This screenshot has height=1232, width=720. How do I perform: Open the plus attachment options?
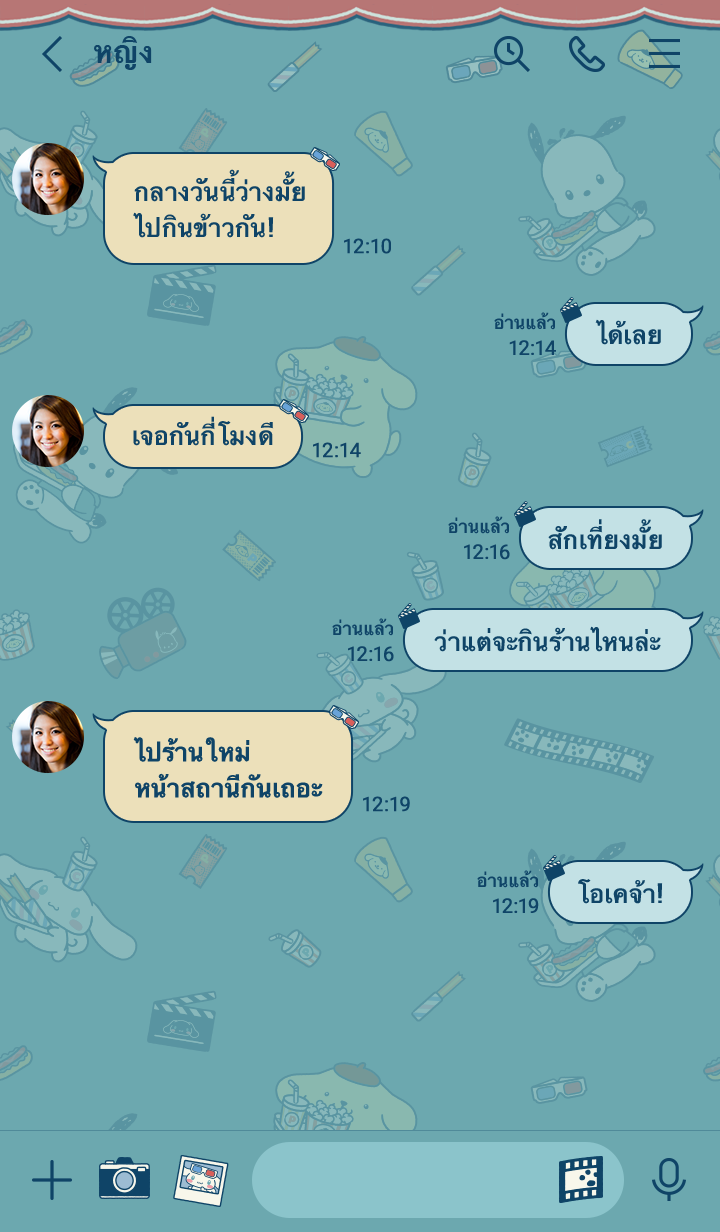[52, 1180]
